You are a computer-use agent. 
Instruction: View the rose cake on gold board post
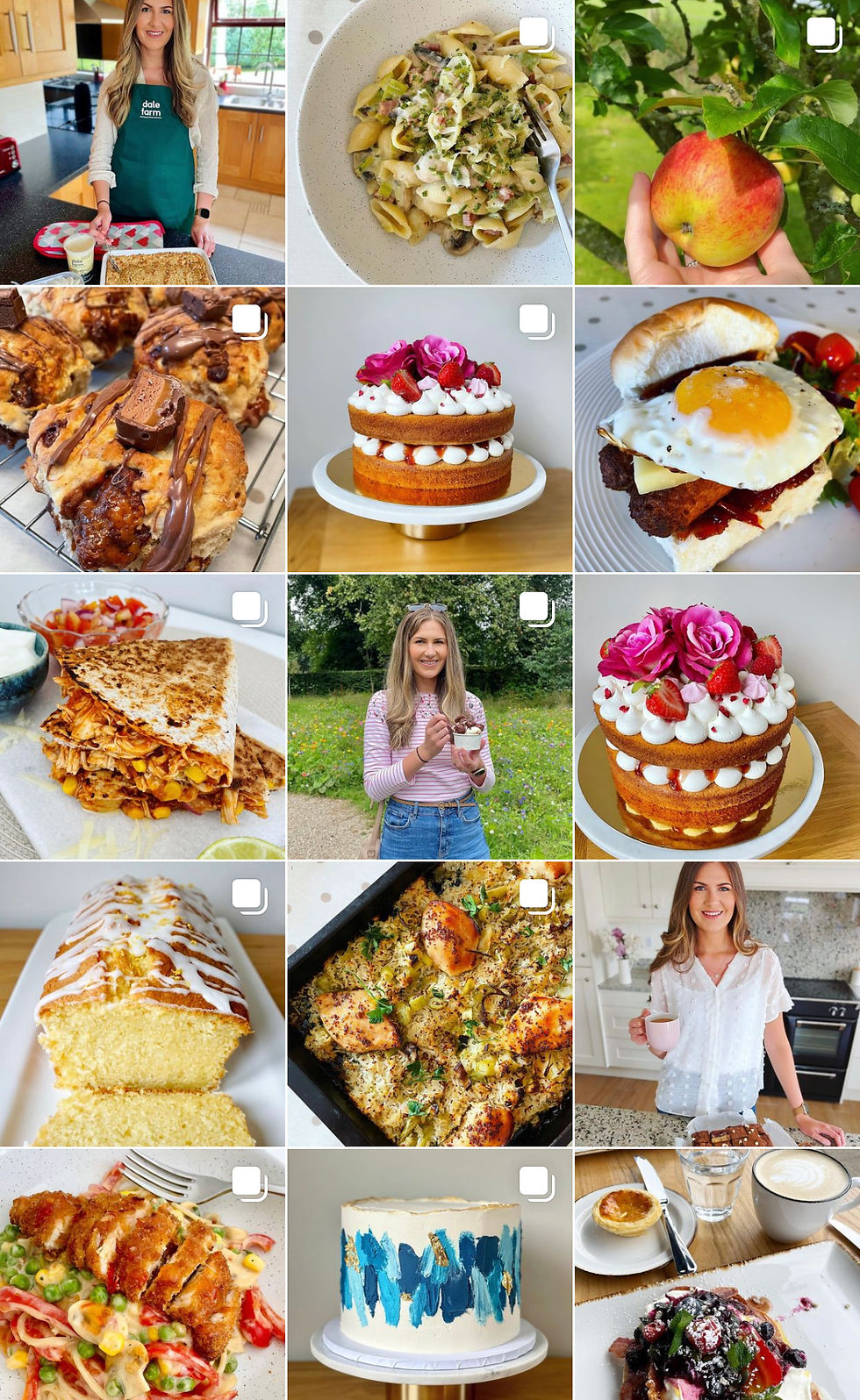point(717,717)
